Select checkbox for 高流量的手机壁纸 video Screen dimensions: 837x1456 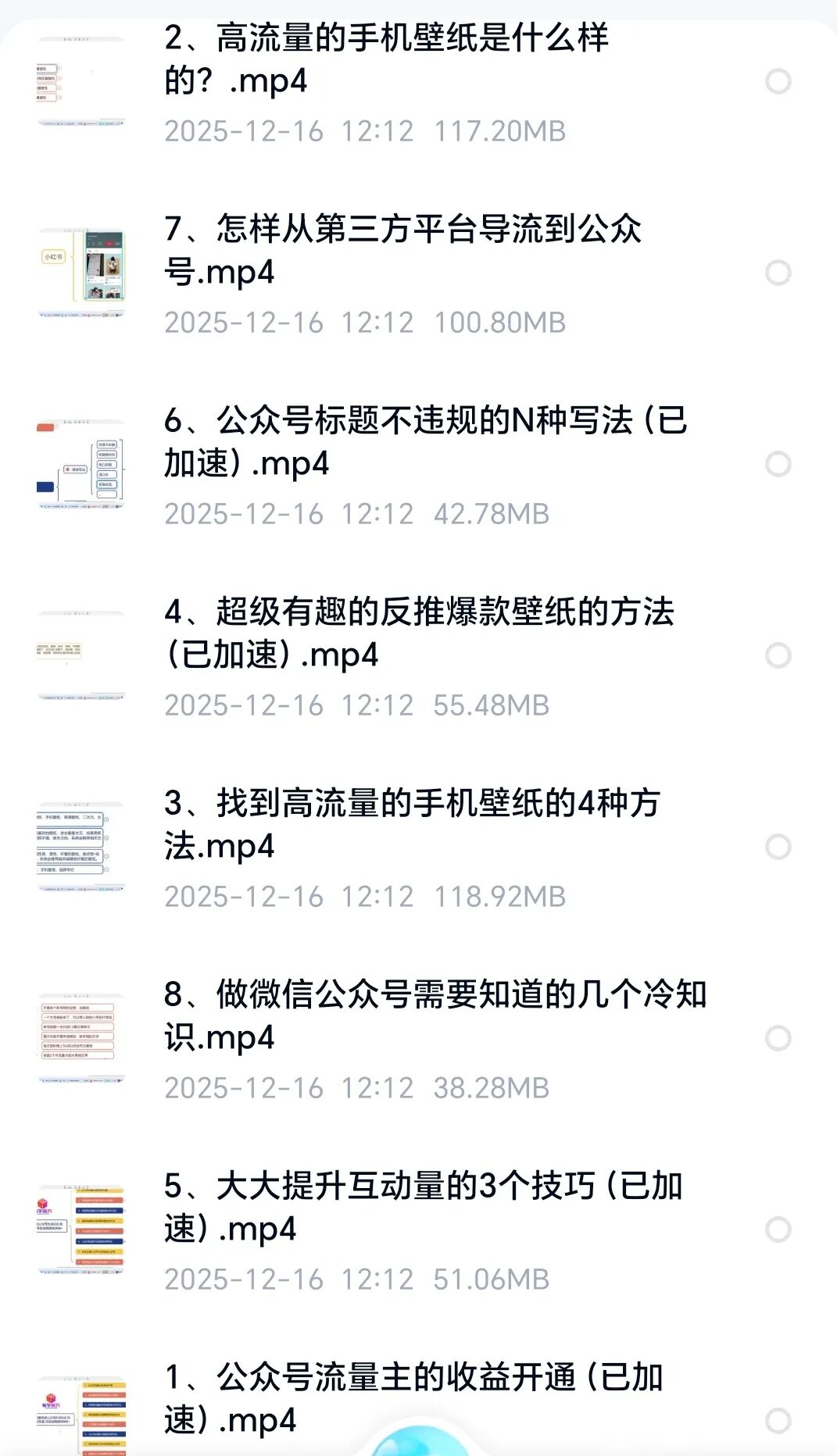(x=778, y=80)
